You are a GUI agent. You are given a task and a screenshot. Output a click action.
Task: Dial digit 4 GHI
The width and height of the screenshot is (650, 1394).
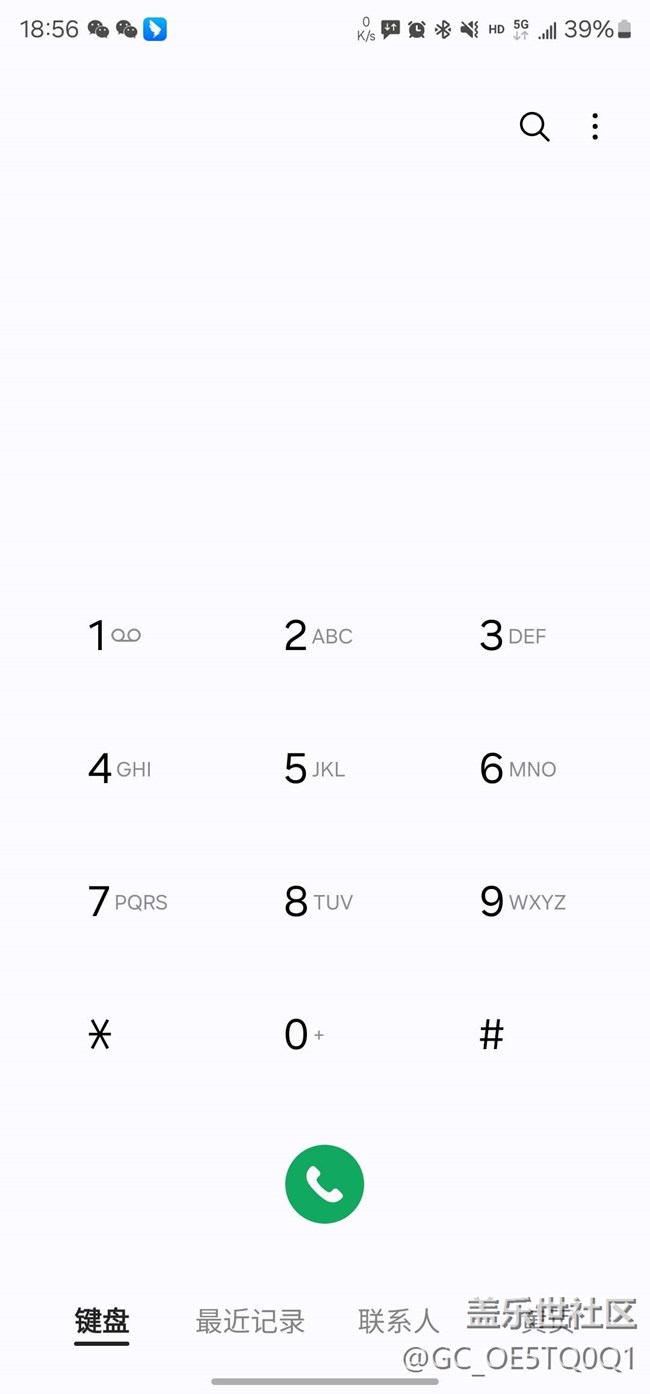(x=119, y=769)
